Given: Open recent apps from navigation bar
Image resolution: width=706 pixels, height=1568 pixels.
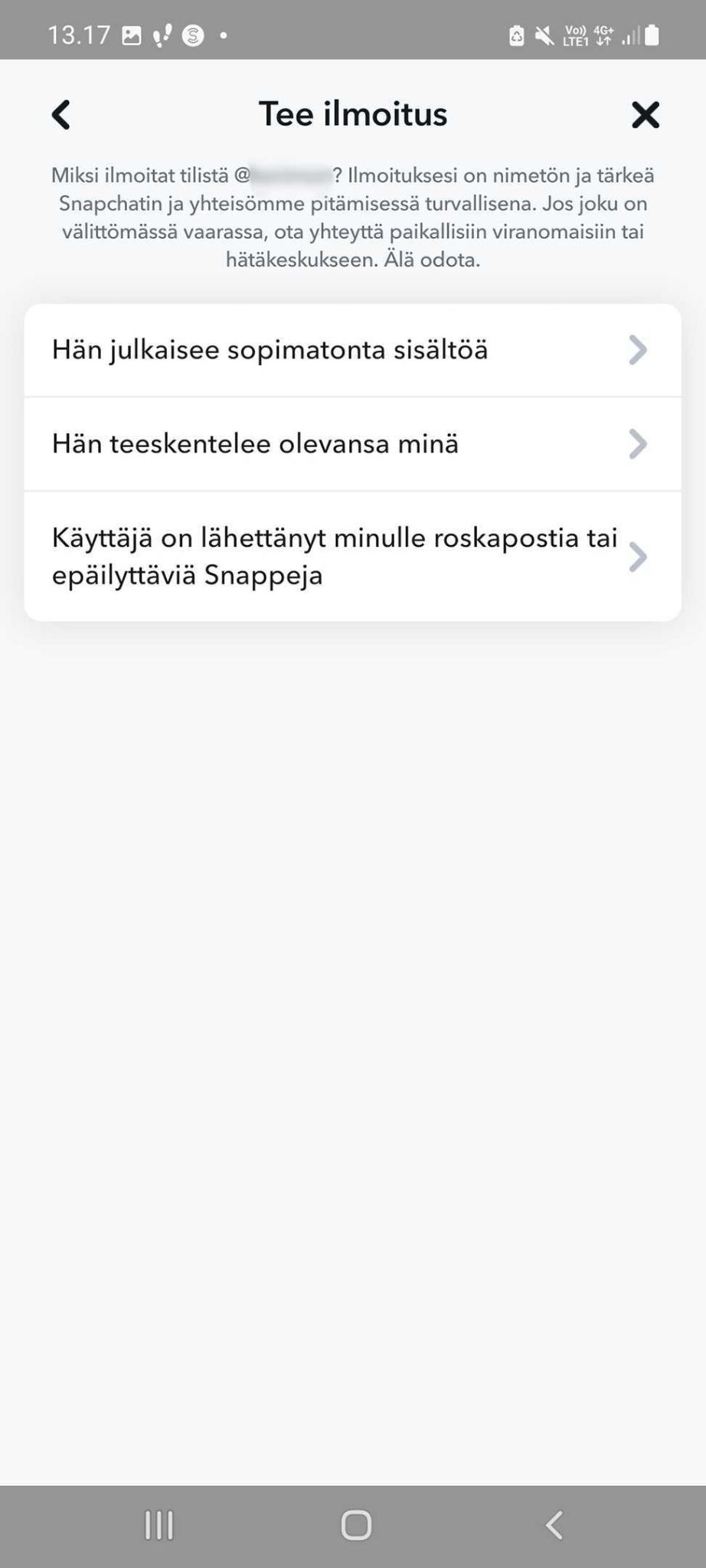Looking at the screenshot, I should (x=157, y=1525).
